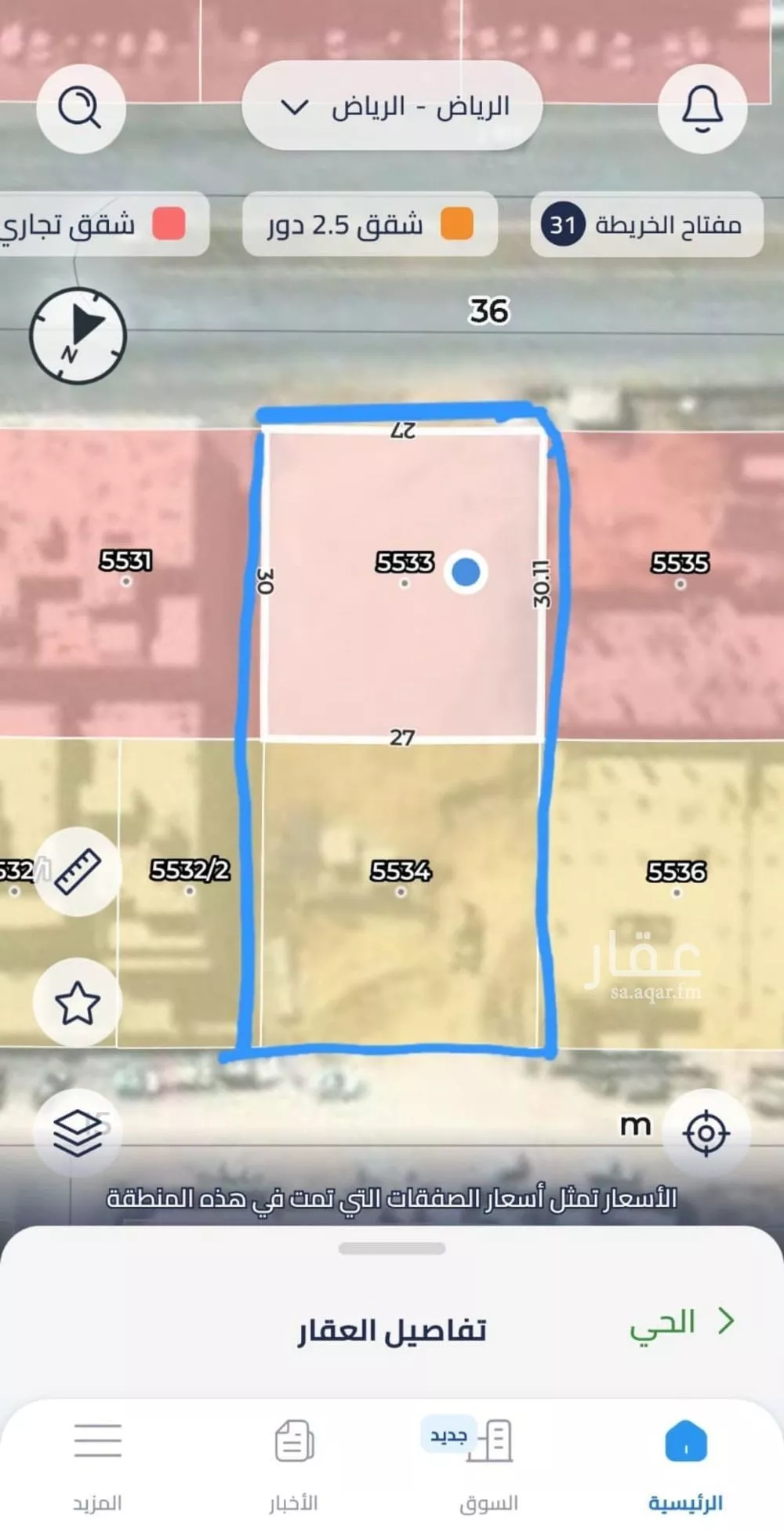Expand the الرياض - الرياض city dropdown
Viewport: 784px width, 1530px height.
point(392,107)
